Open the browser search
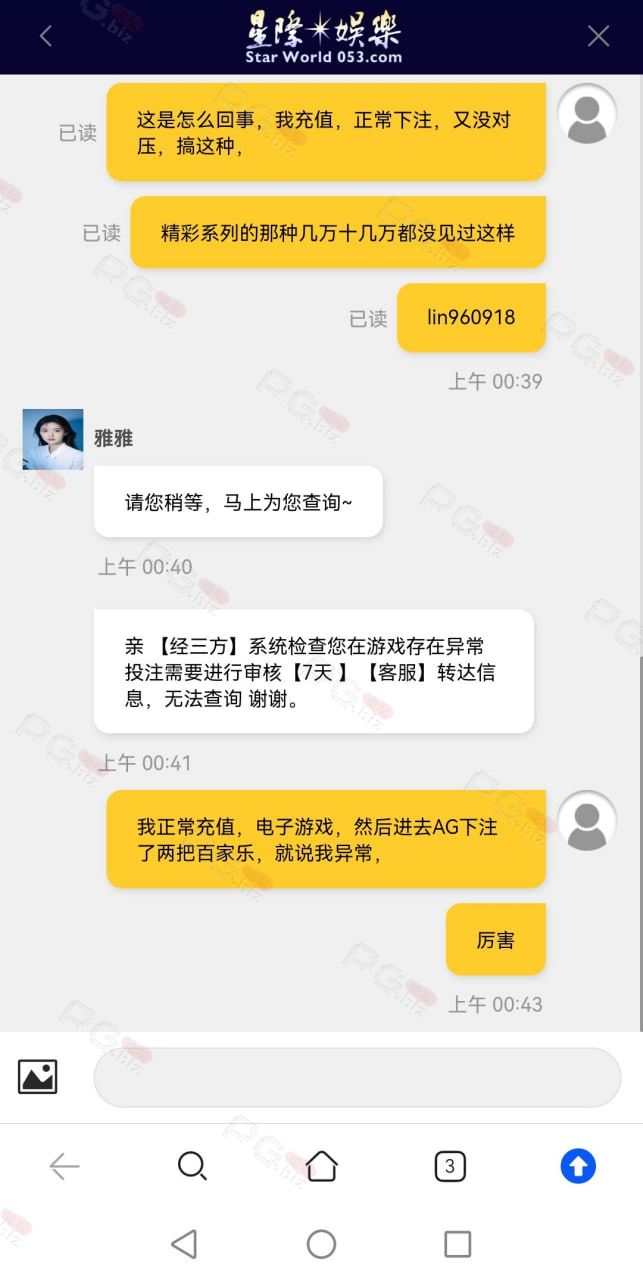The image size is (643, 1280). [192, 1166]
